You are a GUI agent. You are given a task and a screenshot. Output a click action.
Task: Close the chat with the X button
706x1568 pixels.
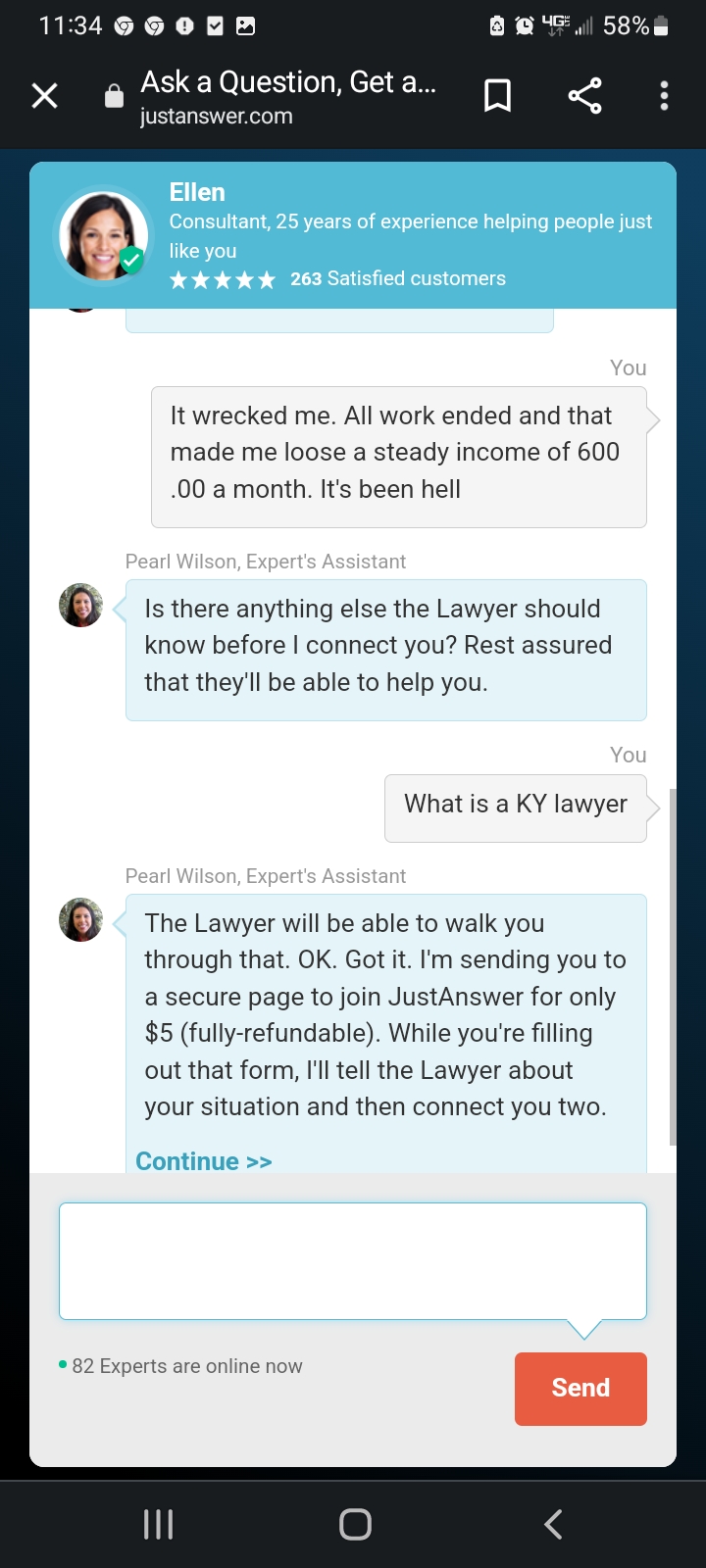(44, 95)
